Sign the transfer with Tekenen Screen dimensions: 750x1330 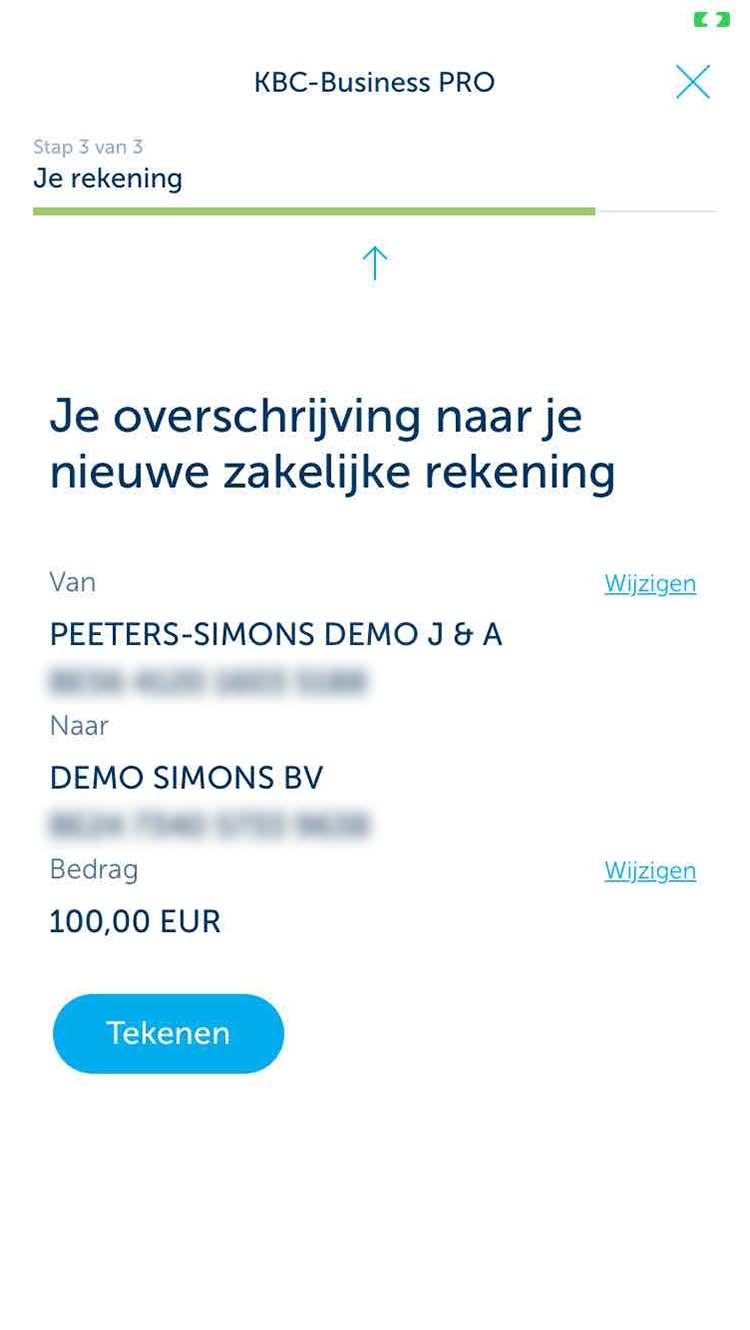168,1033
